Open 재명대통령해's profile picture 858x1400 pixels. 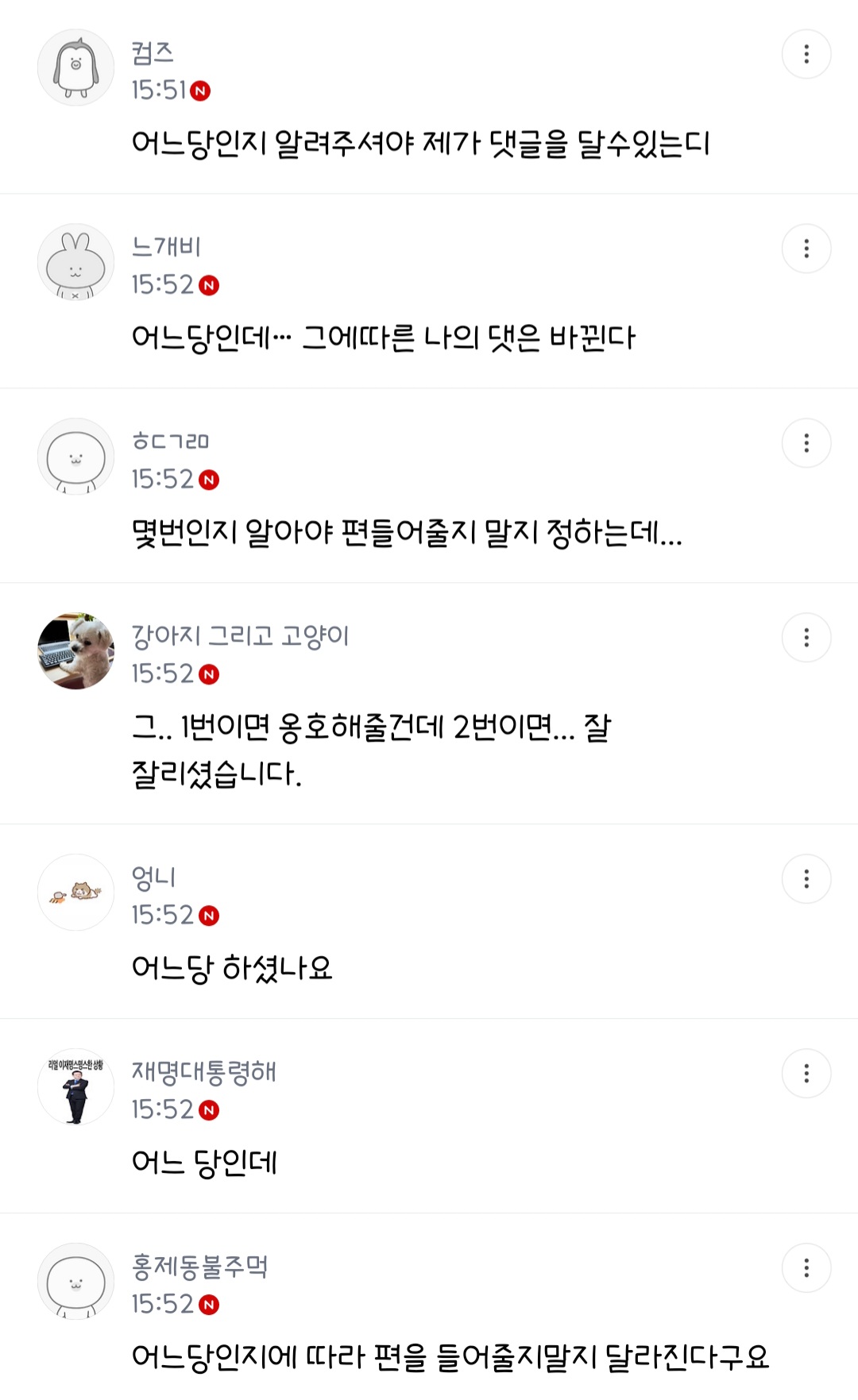[76, 1087]
